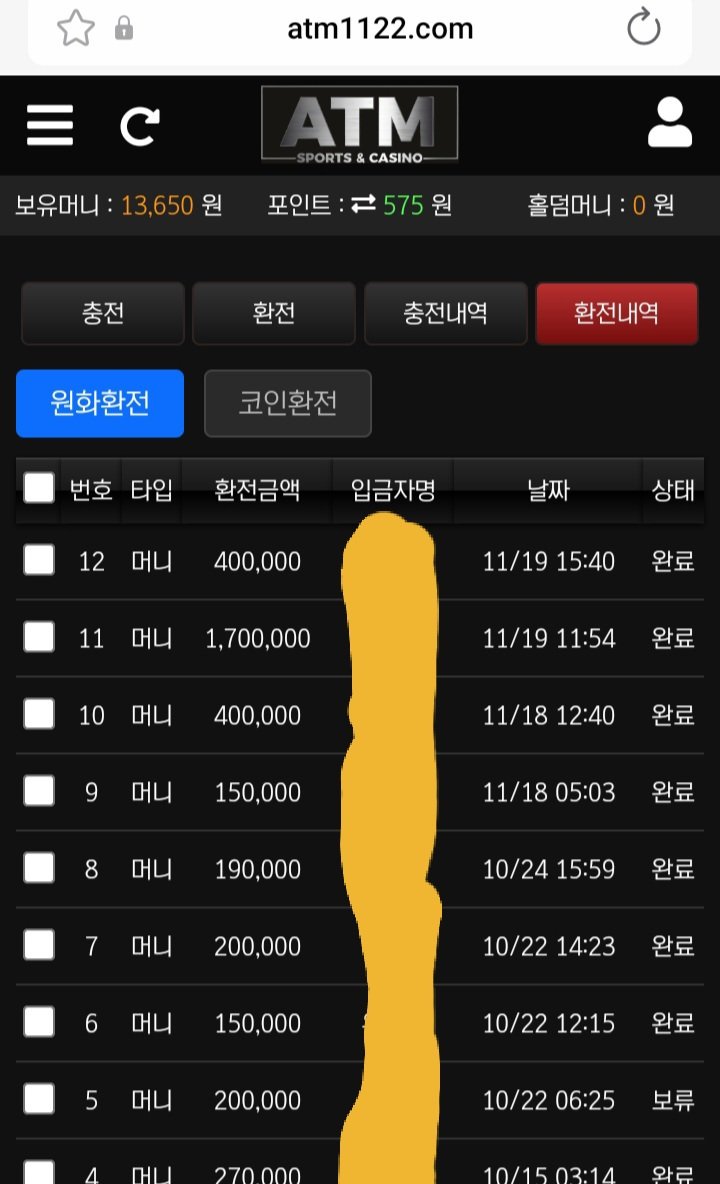Check the box for entry number 11

pos(39,637)
